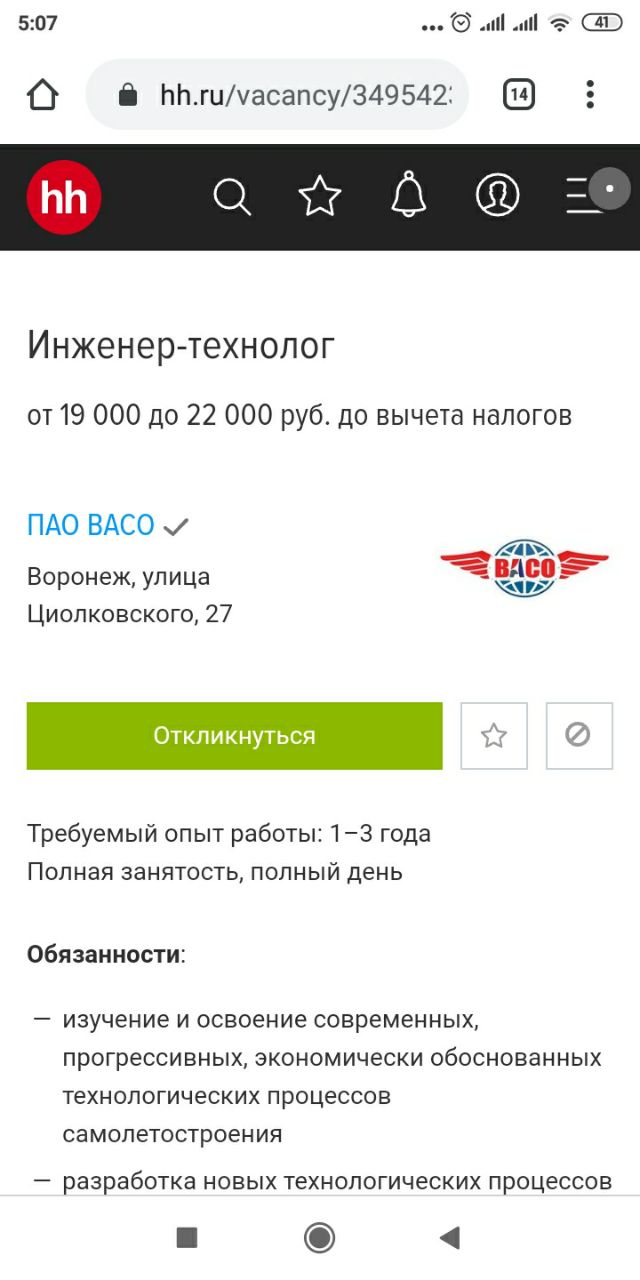
Task: Tap the browser home icon
Action: point(43,95)
